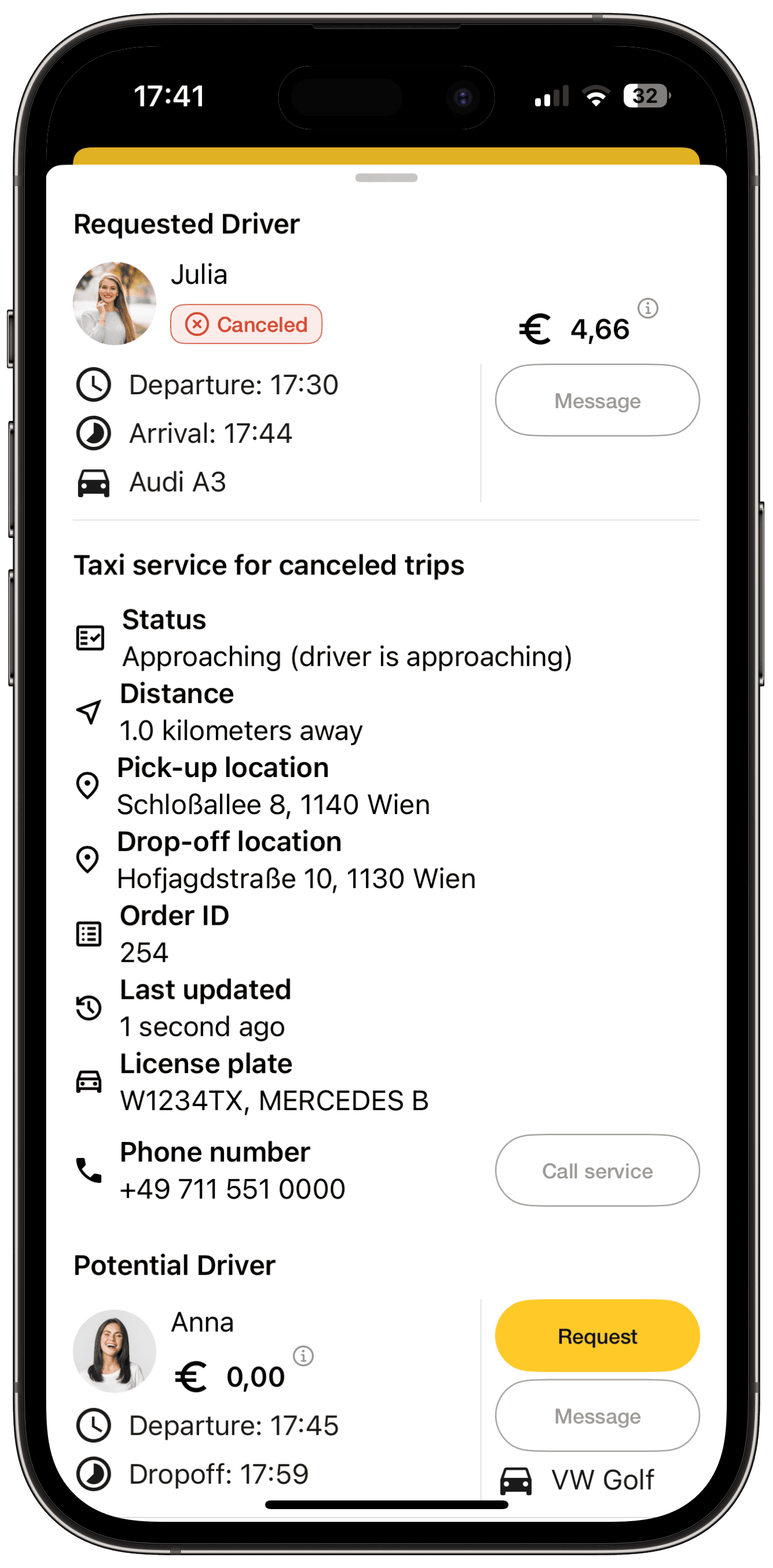Open price info next to €4,66
This screenshot has width=773, height=1568.
[648, 308]
